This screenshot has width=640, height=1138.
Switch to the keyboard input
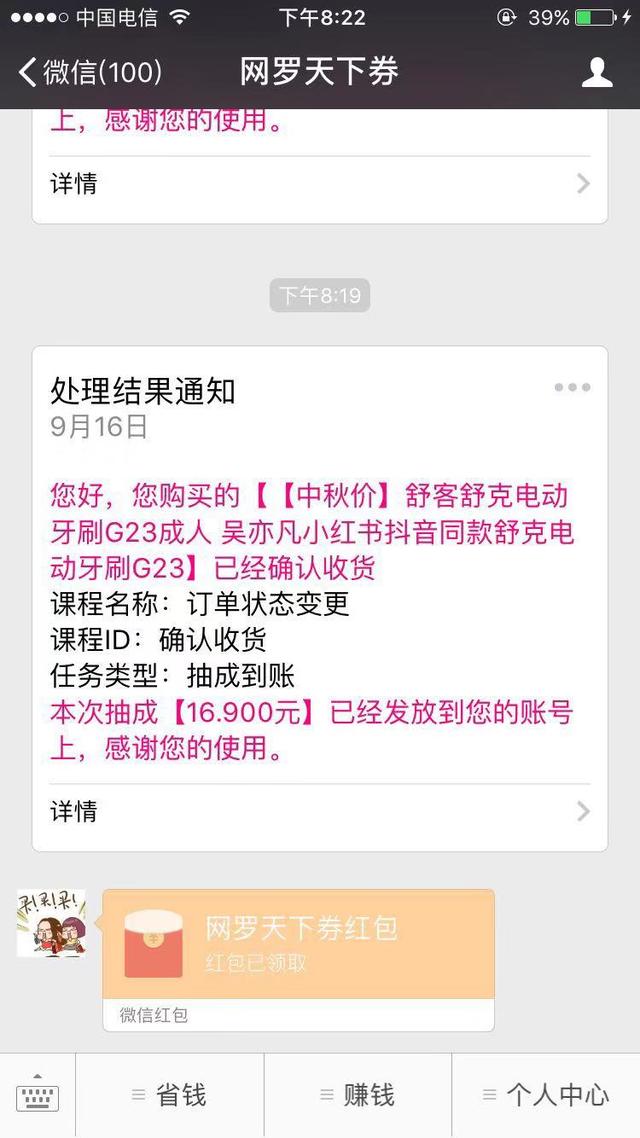click(x=37, y=1096)
